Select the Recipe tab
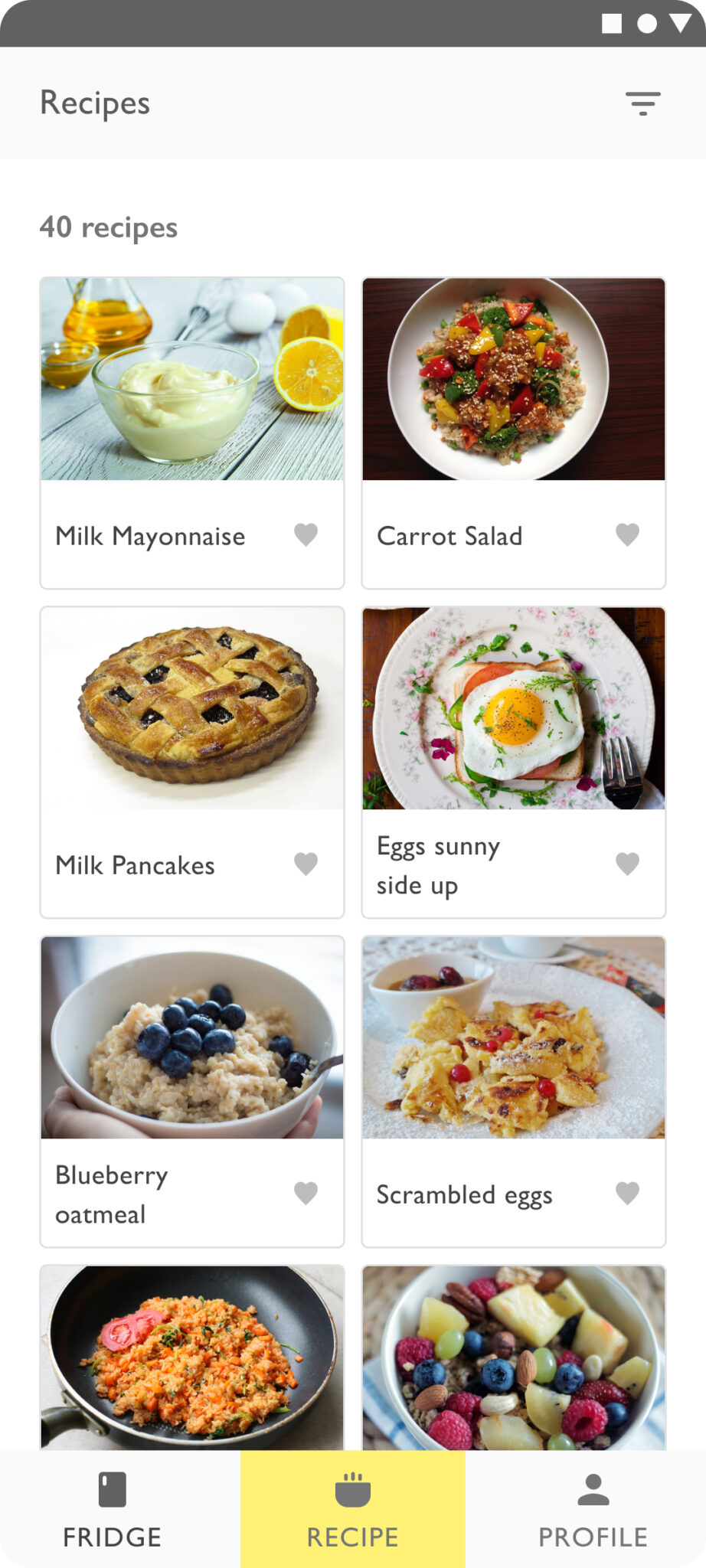 (353, 1510)
